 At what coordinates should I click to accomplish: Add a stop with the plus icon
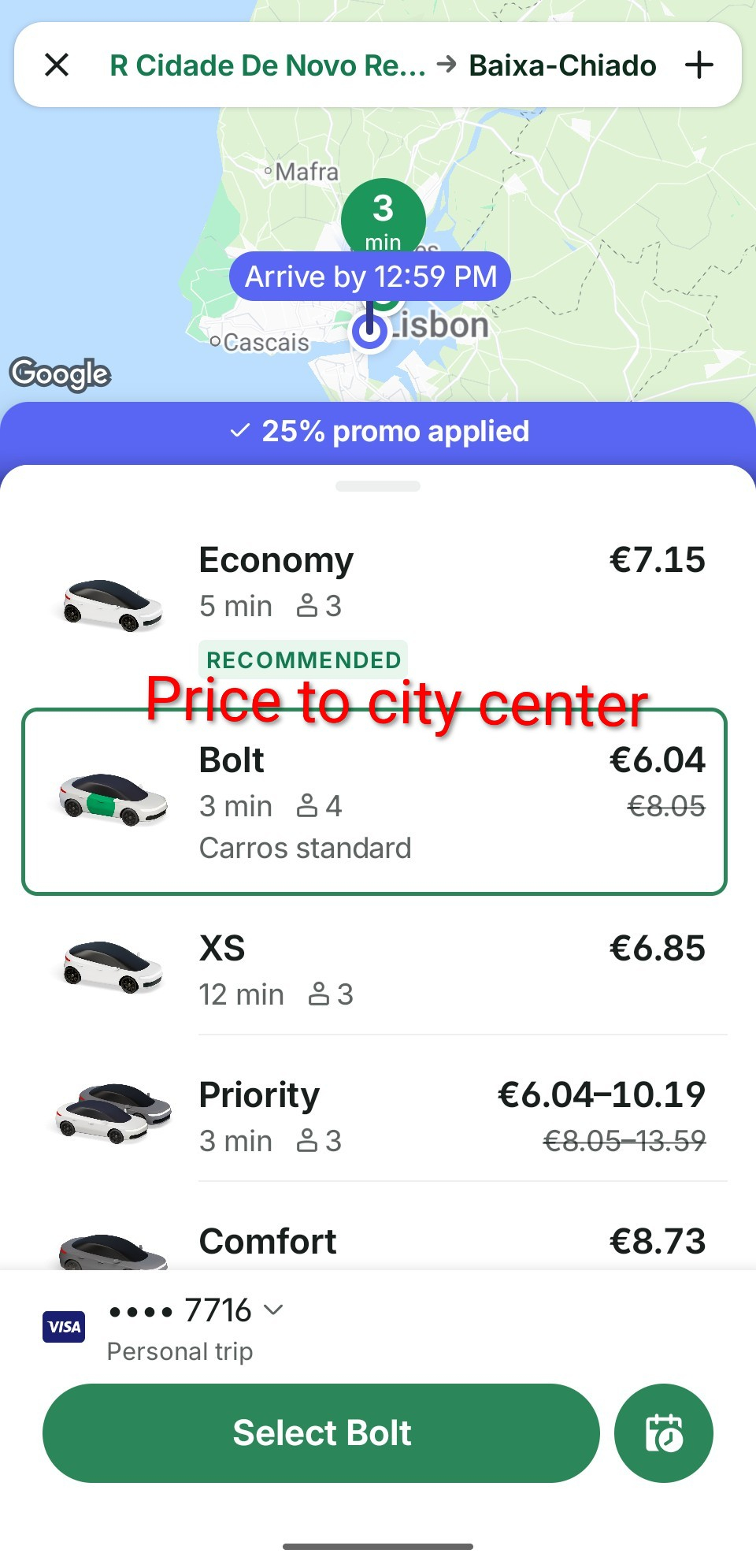coord(699,65)
